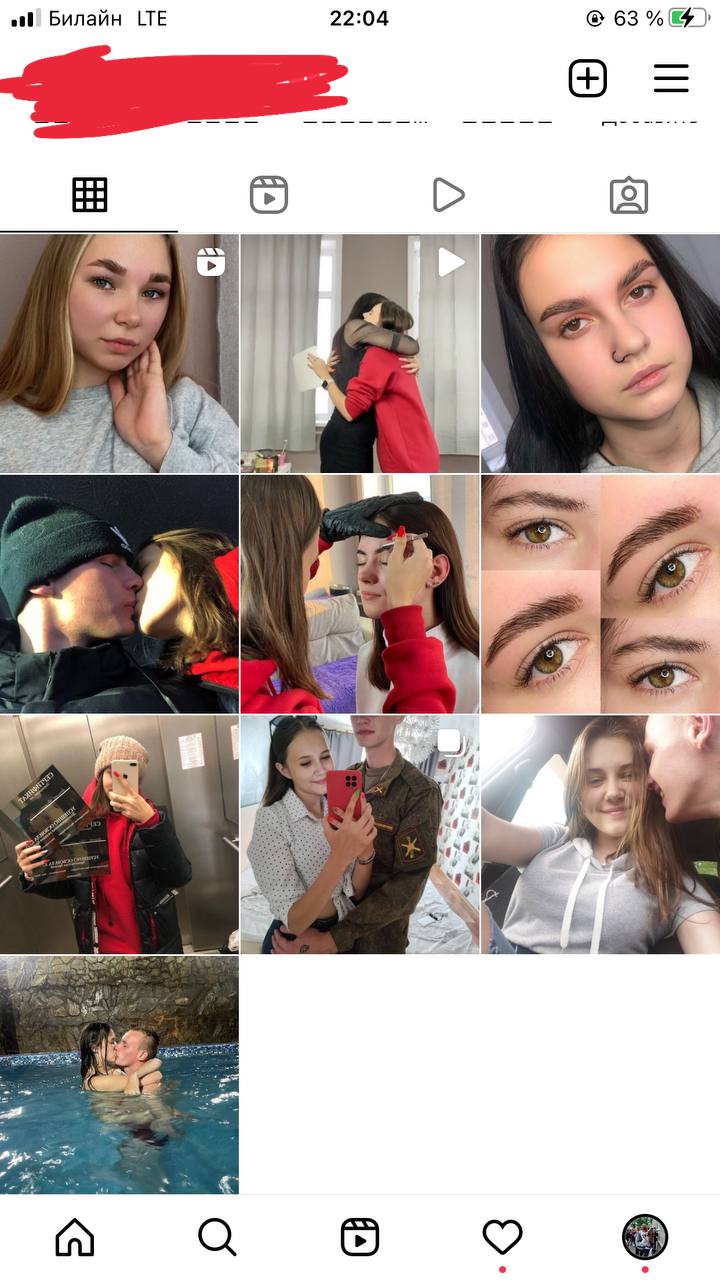
Task: Open the search and explore tab
Action: pyautogui.click(x=217, y=1238)
